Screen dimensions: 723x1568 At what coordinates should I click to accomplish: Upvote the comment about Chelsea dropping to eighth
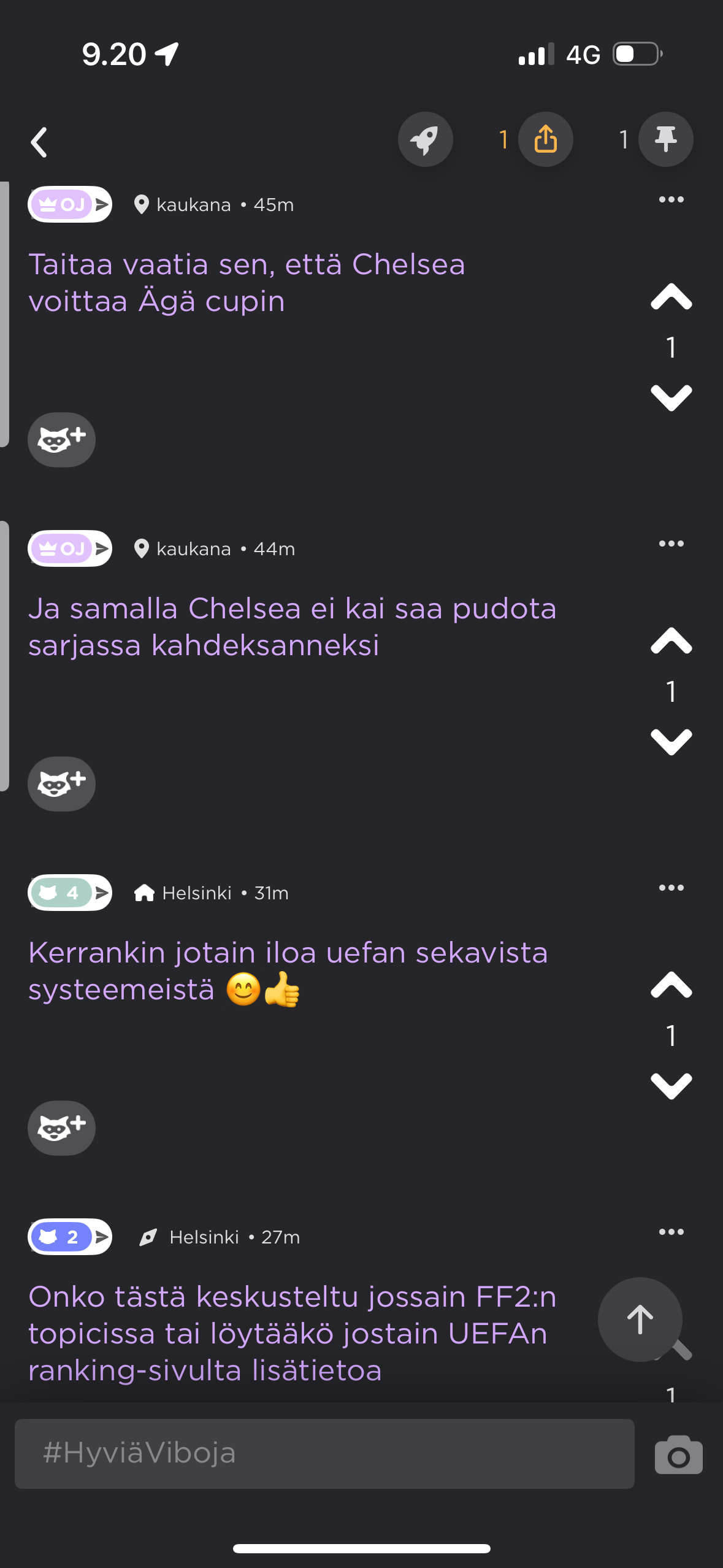(x=671, y=642)
